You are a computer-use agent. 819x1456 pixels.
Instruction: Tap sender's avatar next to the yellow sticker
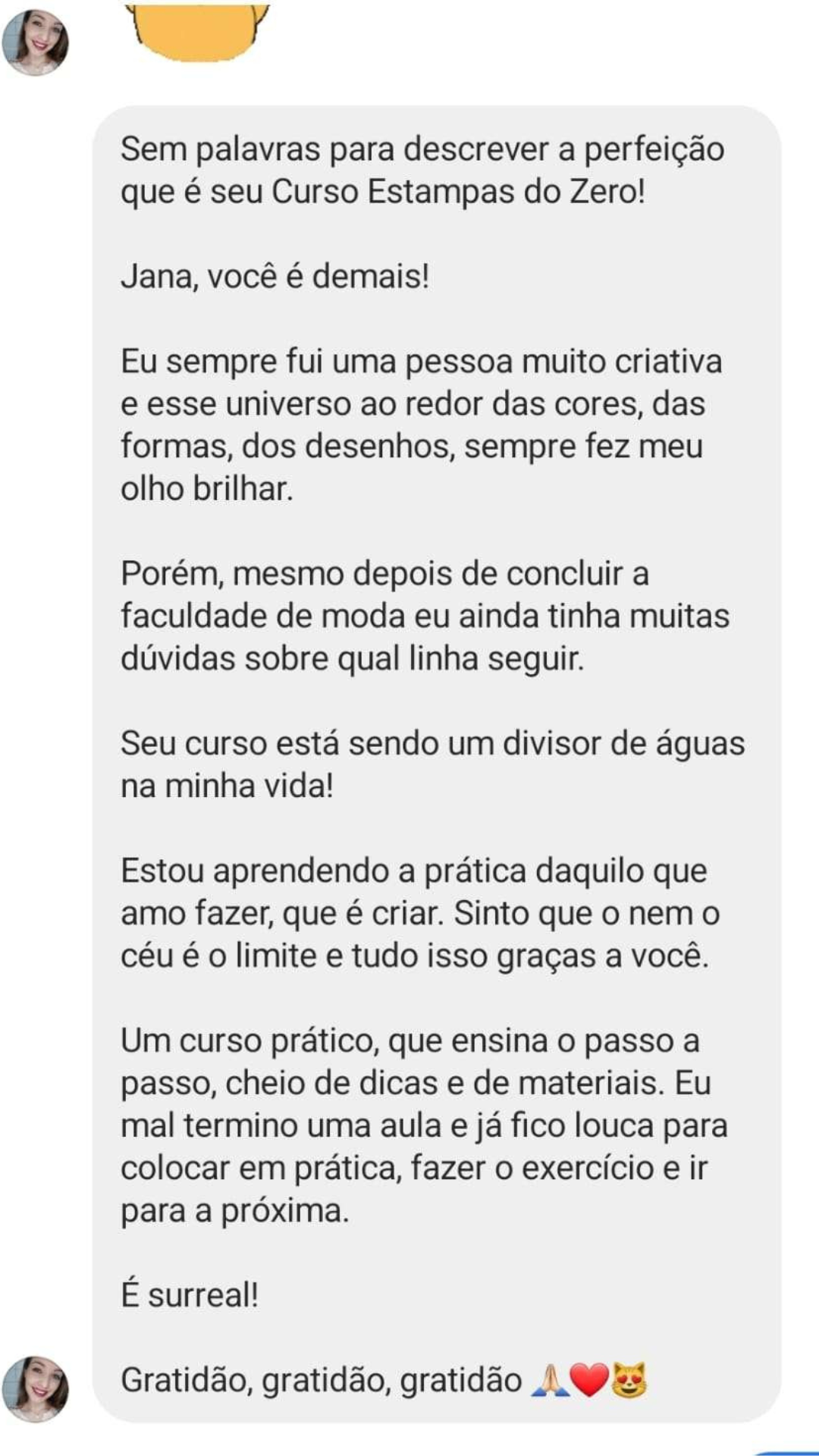(x=35, y=42)
